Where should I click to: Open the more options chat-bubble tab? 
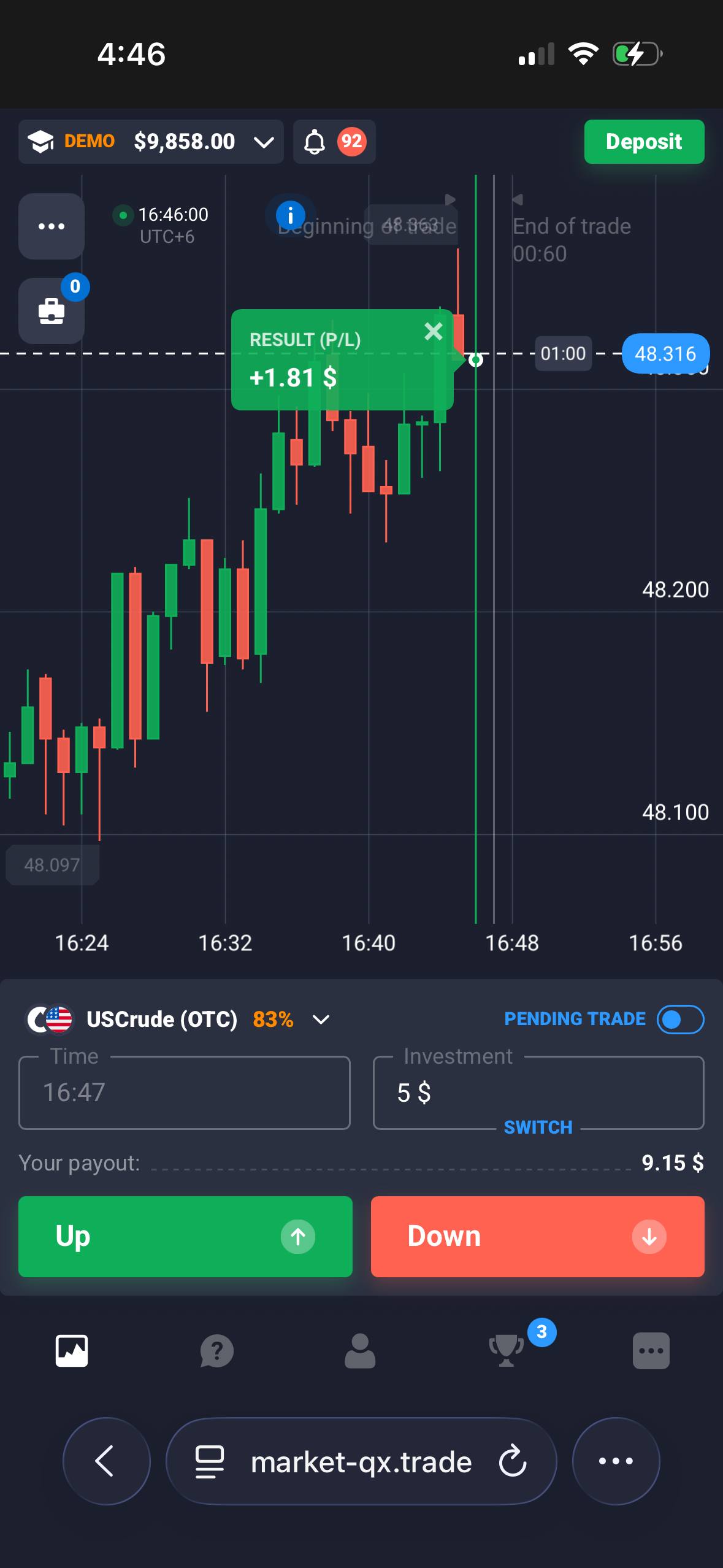(x=651, y=1351)
